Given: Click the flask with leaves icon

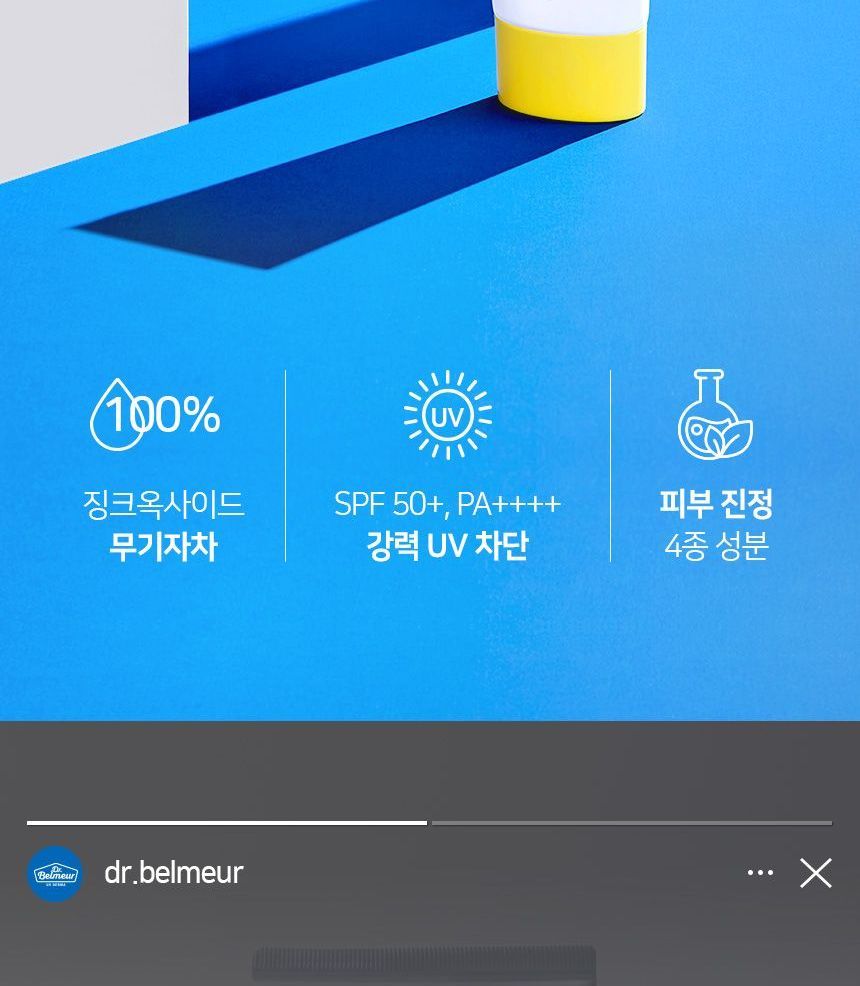Looking at the screenshot, I should (x=715, y=415).
